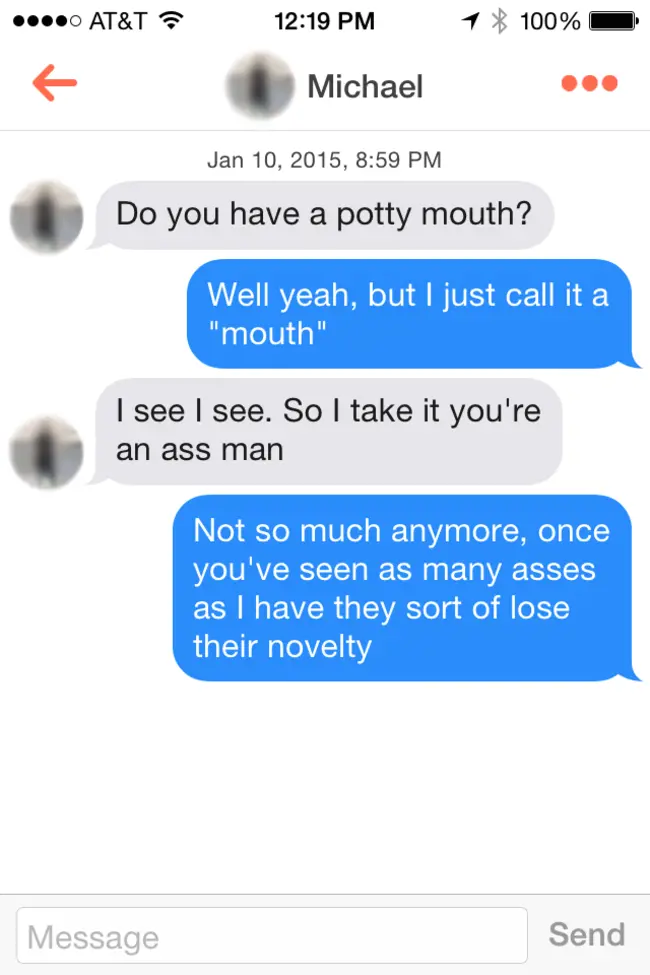This screenshot has width=650, height=975.
Task: Open Michael's profile from the header
Action: coord(325,86)
